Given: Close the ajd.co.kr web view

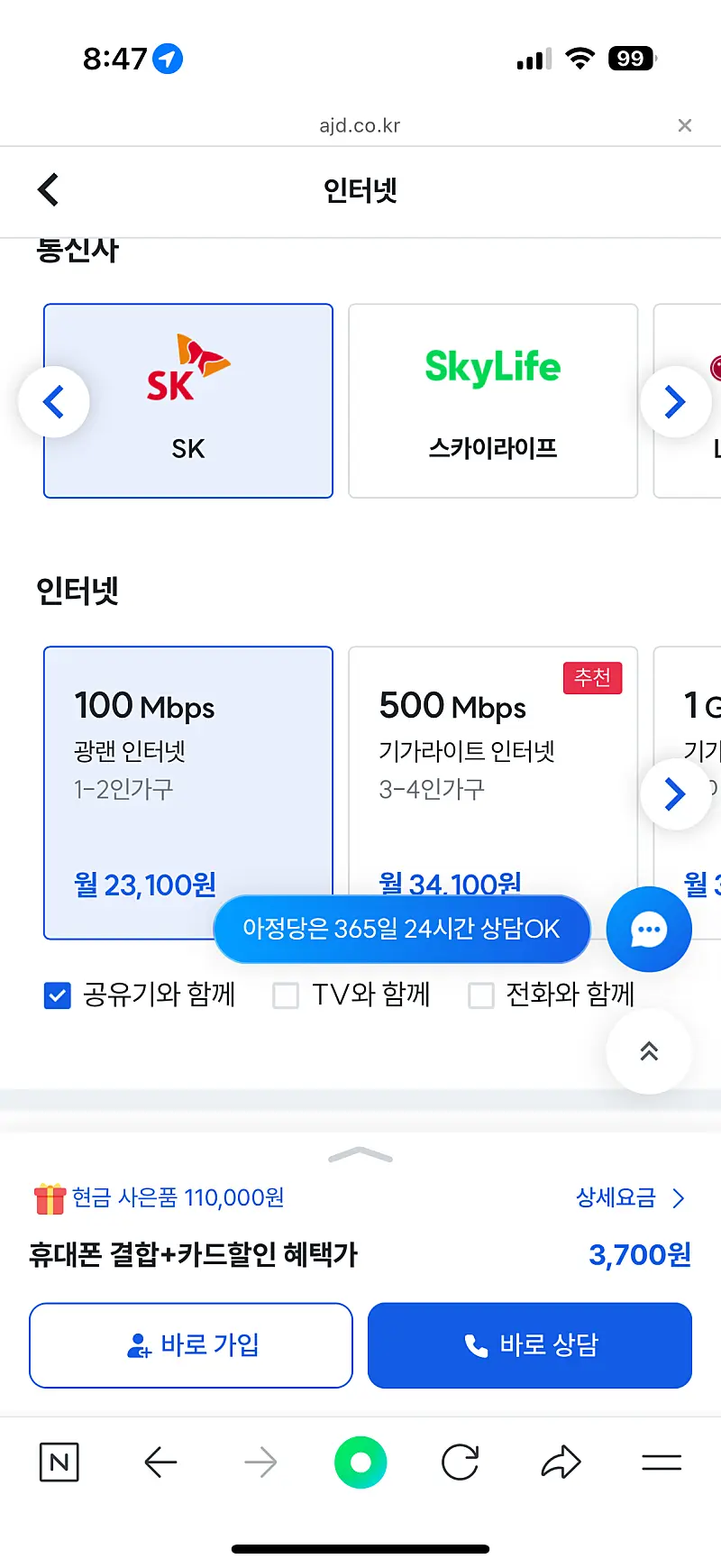Looking at the screenshot, I should click(684, 125).
